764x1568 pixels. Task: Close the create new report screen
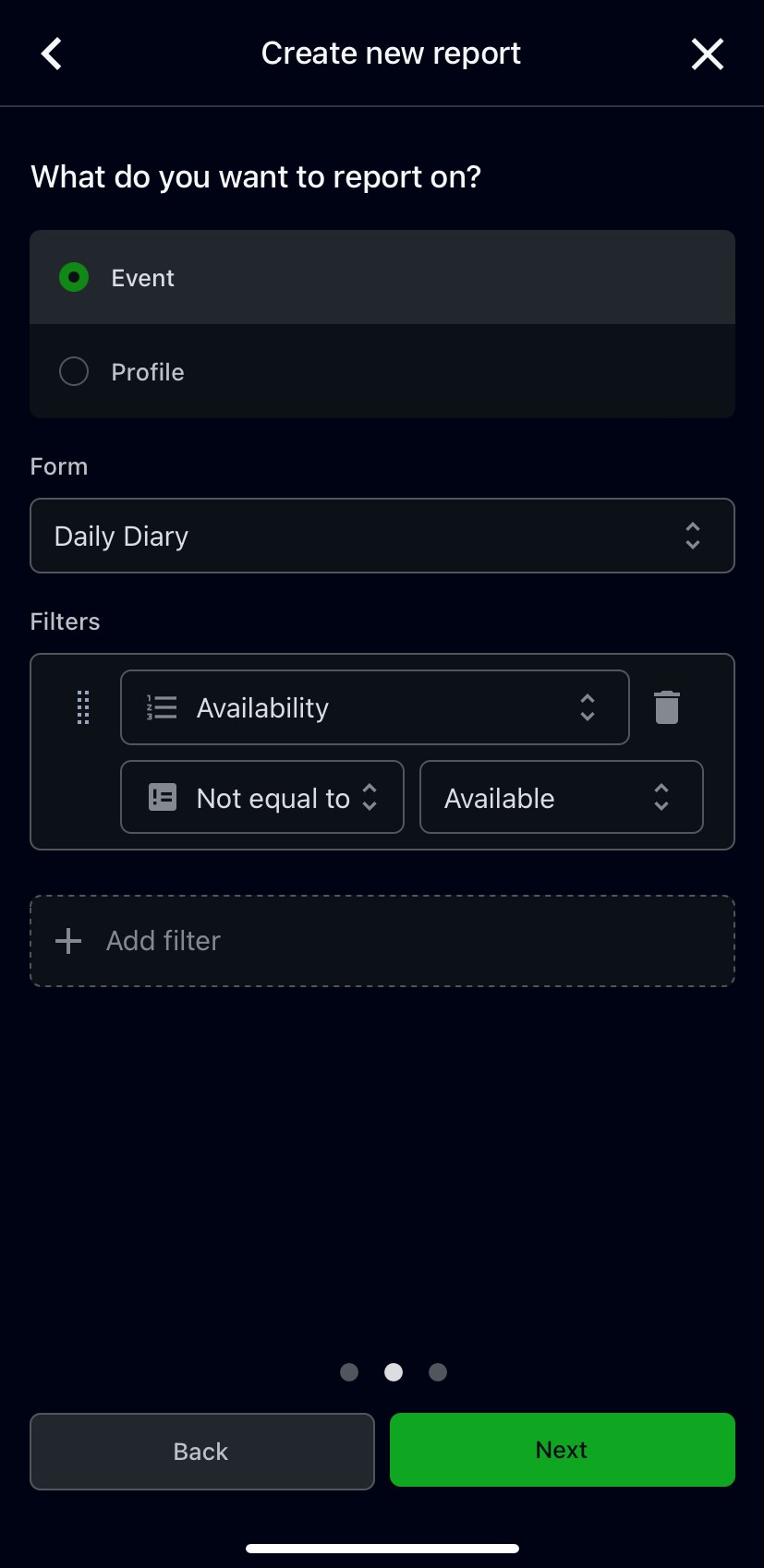[x=707, y=54]
